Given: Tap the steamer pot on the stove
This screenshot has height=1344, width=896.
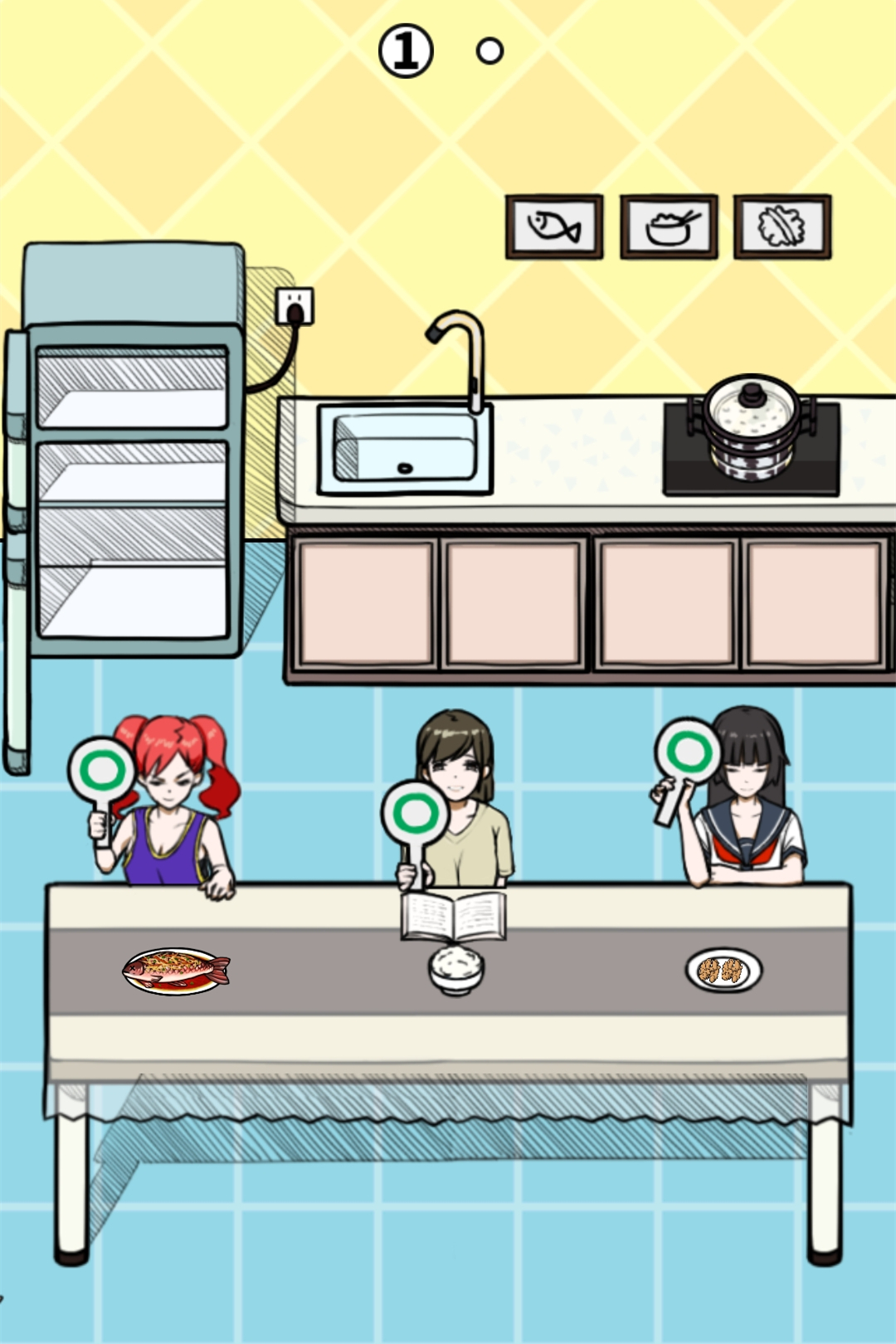Looking at the screenshot, I should coord(752,427).
